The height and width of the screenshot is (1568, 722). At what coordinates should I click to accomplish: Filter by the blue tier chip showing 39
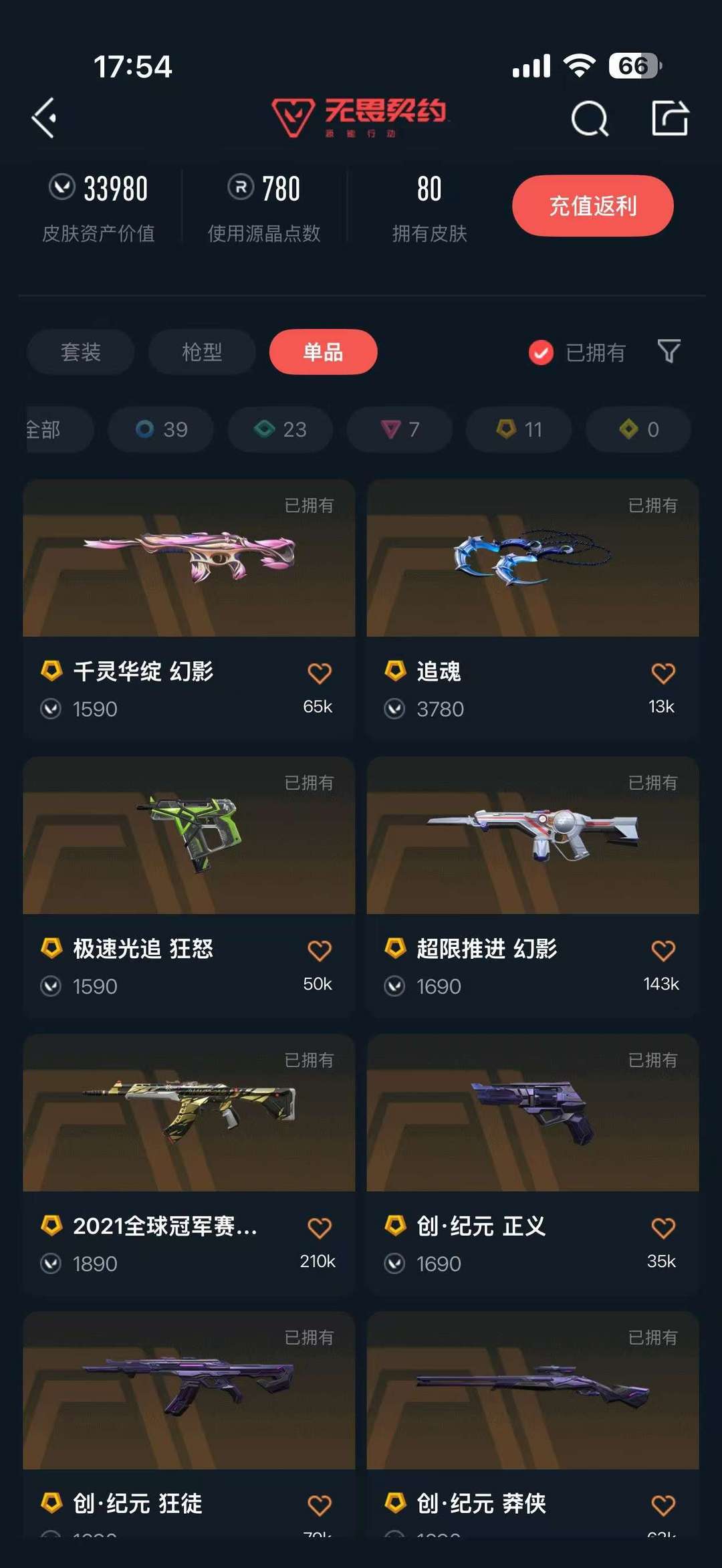click(x=160, y=429)
